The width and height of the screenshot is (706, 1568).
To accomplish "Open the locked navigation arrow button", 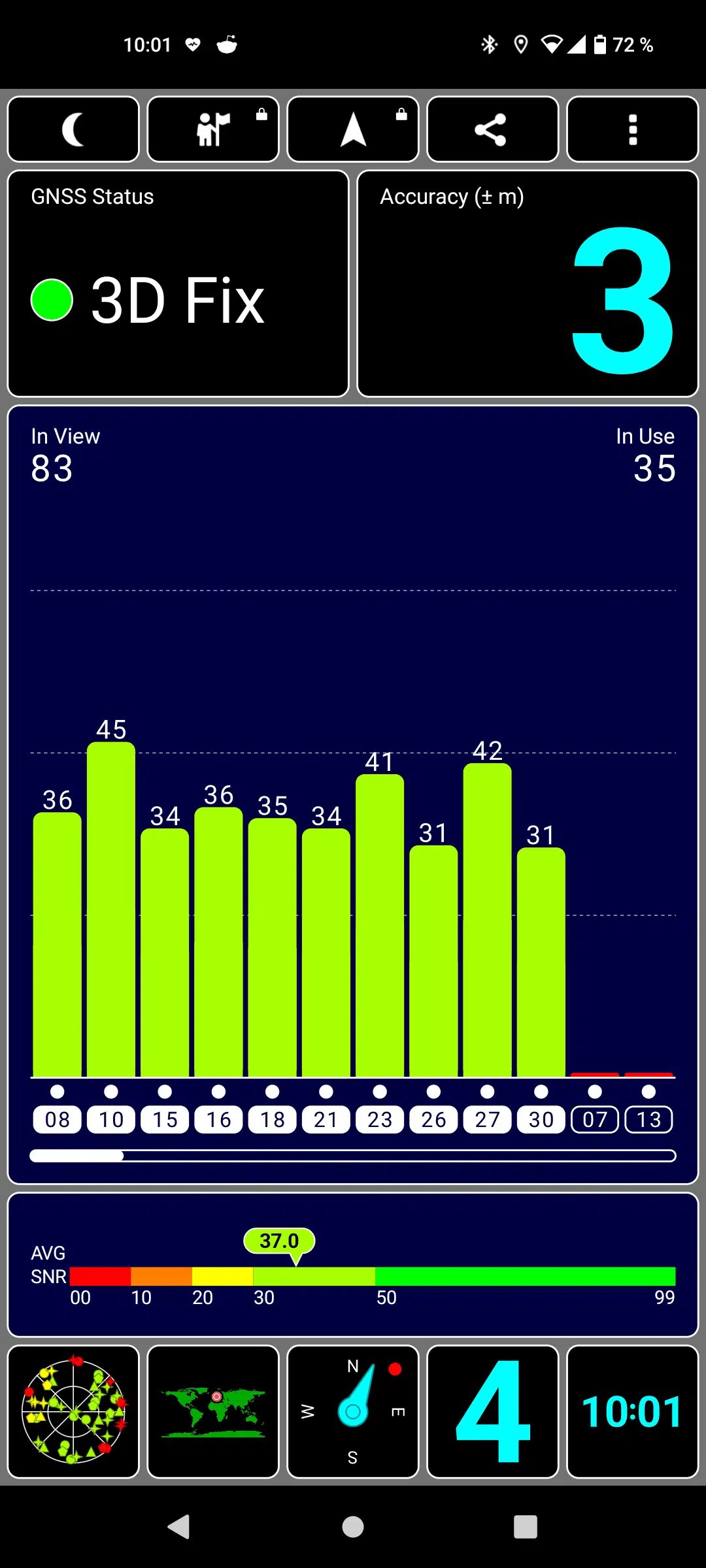I will [x=353, y=129].
